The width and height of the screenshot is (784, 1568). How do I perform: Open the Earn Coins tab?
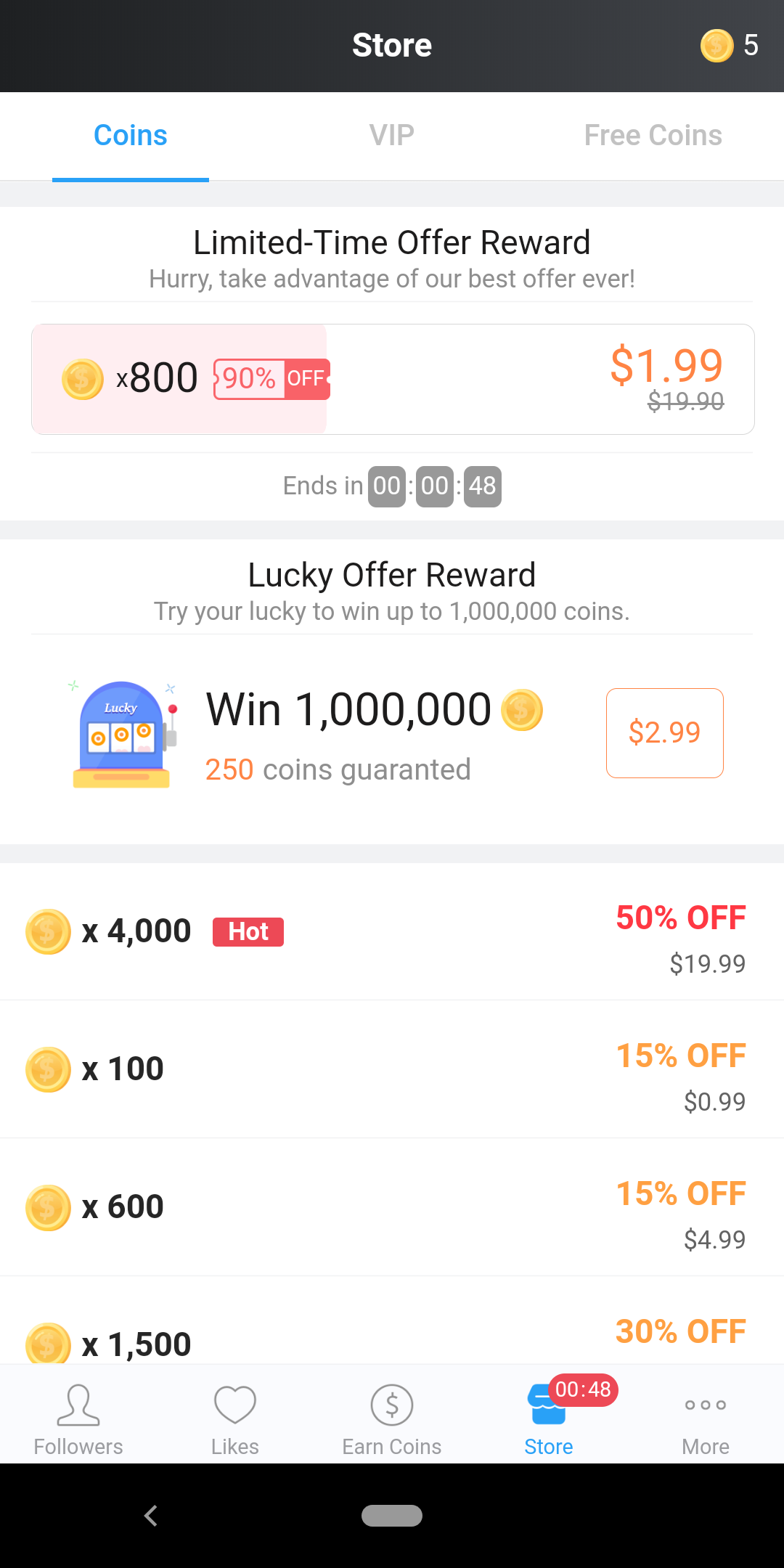tap(392, 1419)
